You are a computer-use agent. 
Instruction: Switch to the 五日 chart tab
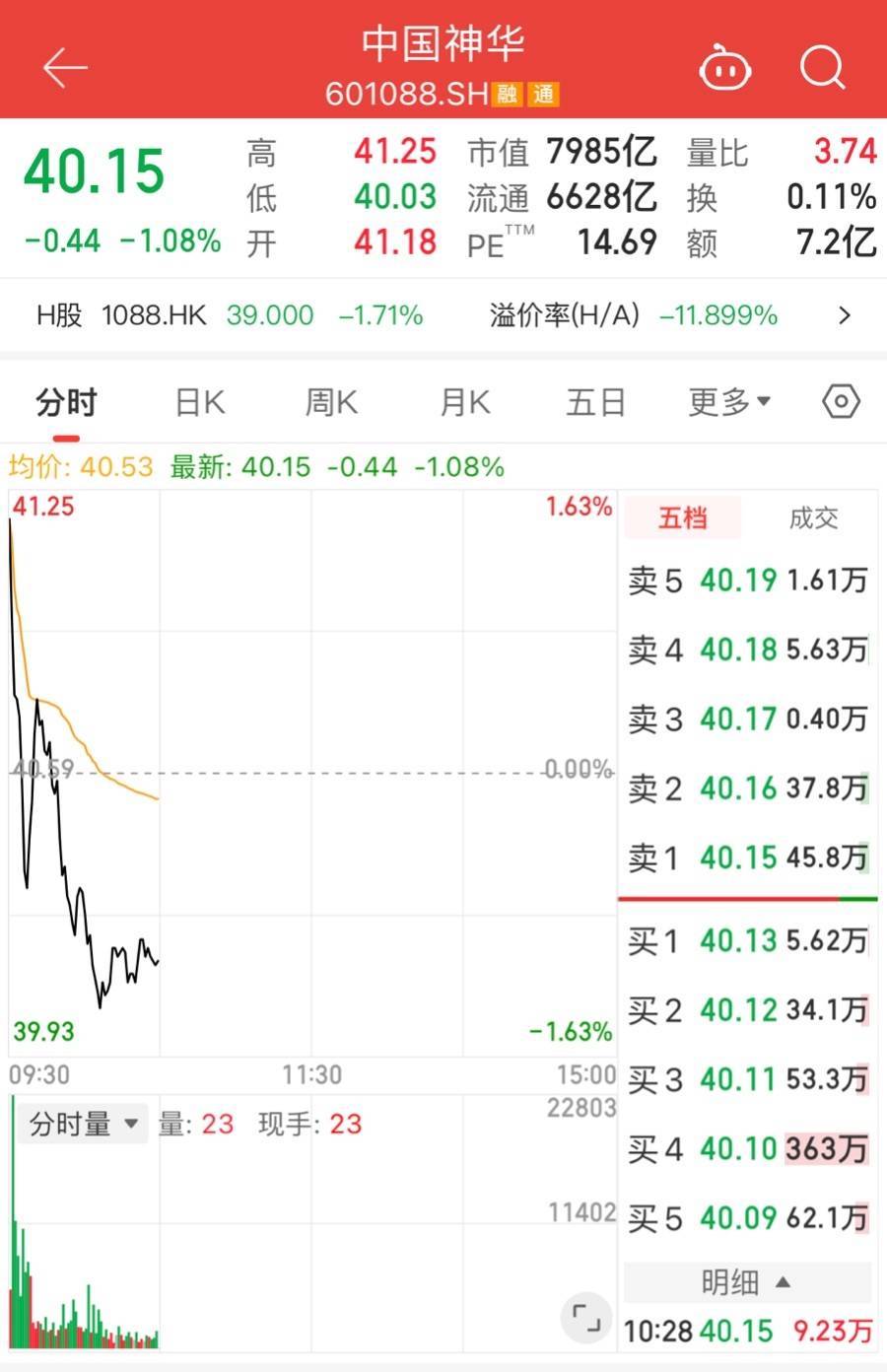(x=596, y=402)
